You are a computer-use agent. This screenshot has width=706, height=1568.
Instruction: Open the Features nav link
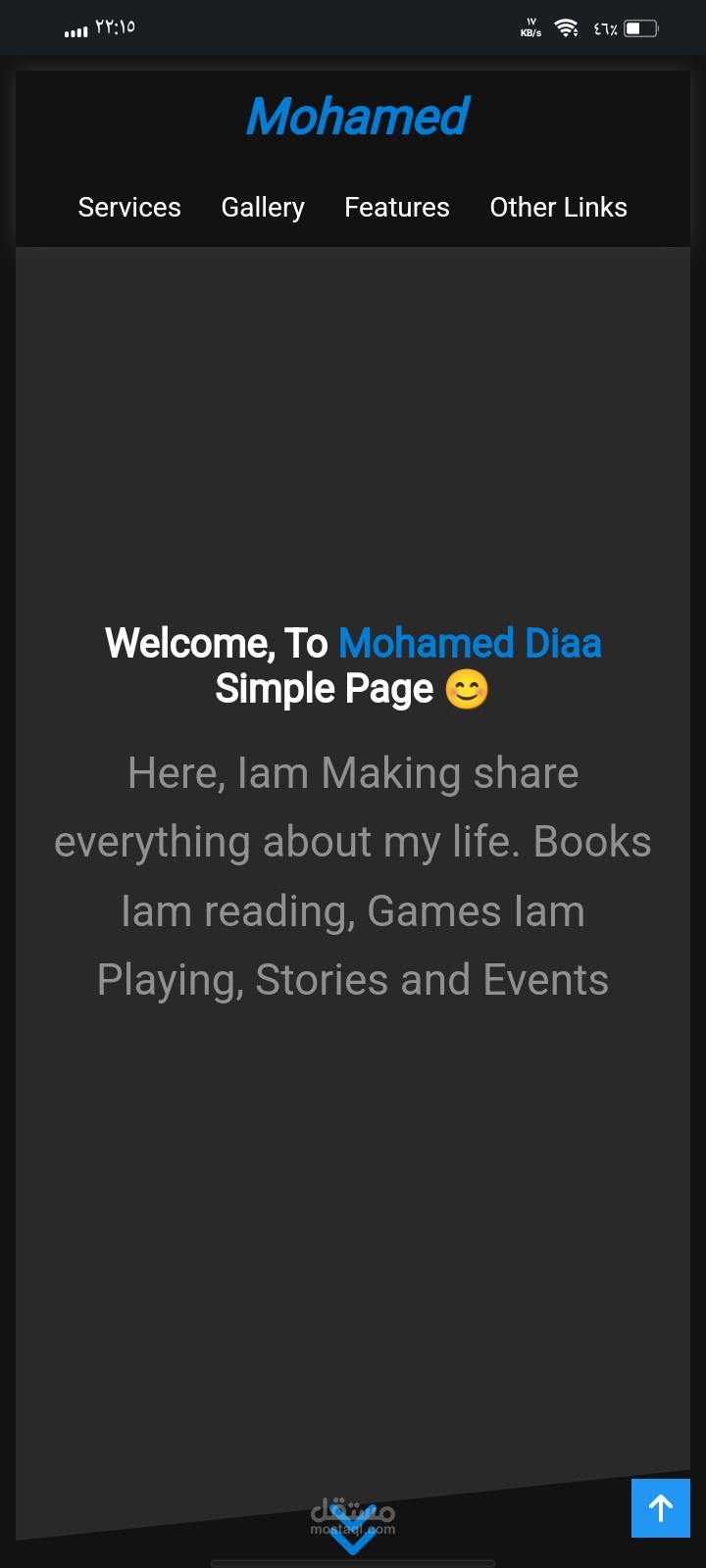(397, 208)
